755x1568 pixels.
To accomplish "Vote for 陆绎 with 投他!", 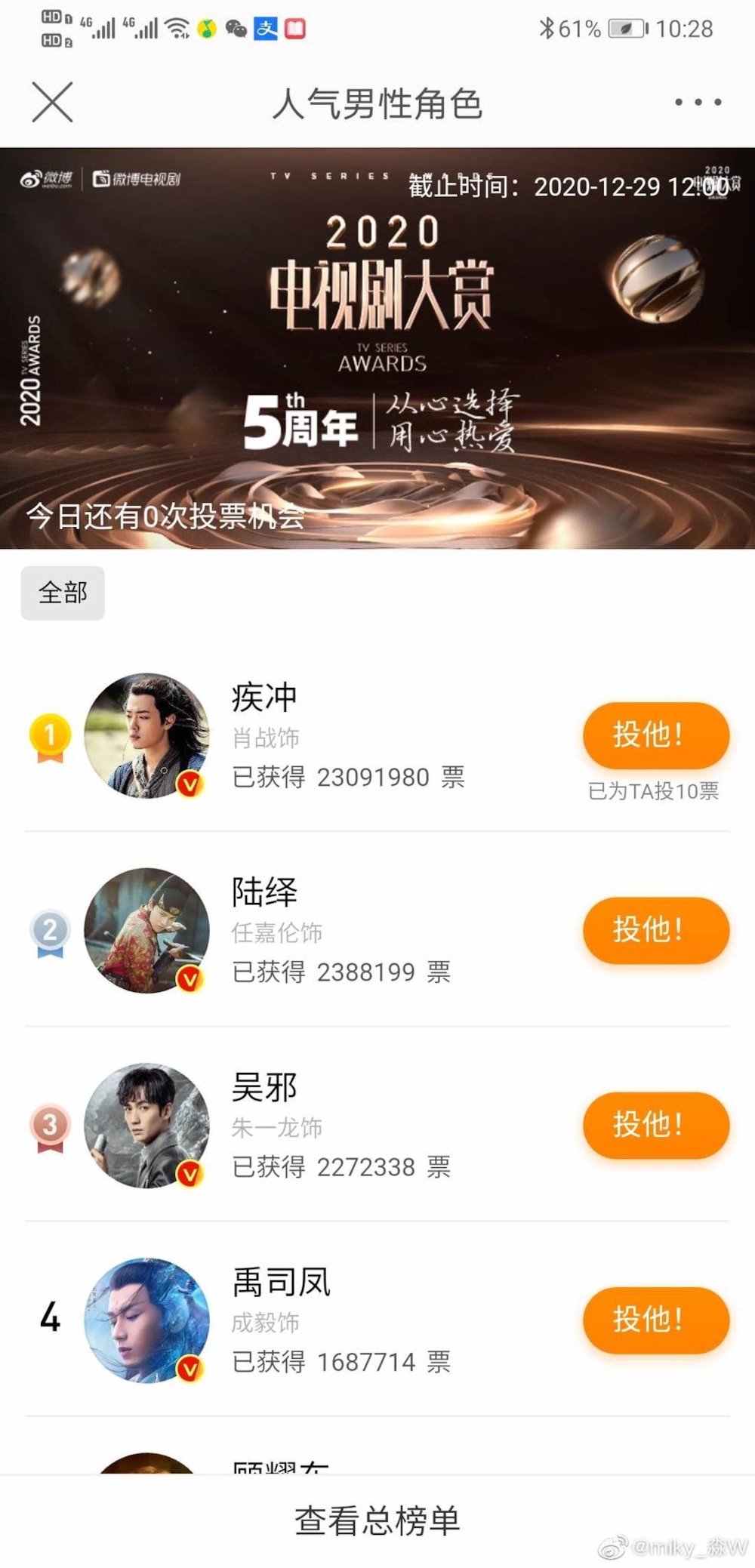I will pos(655,929).
